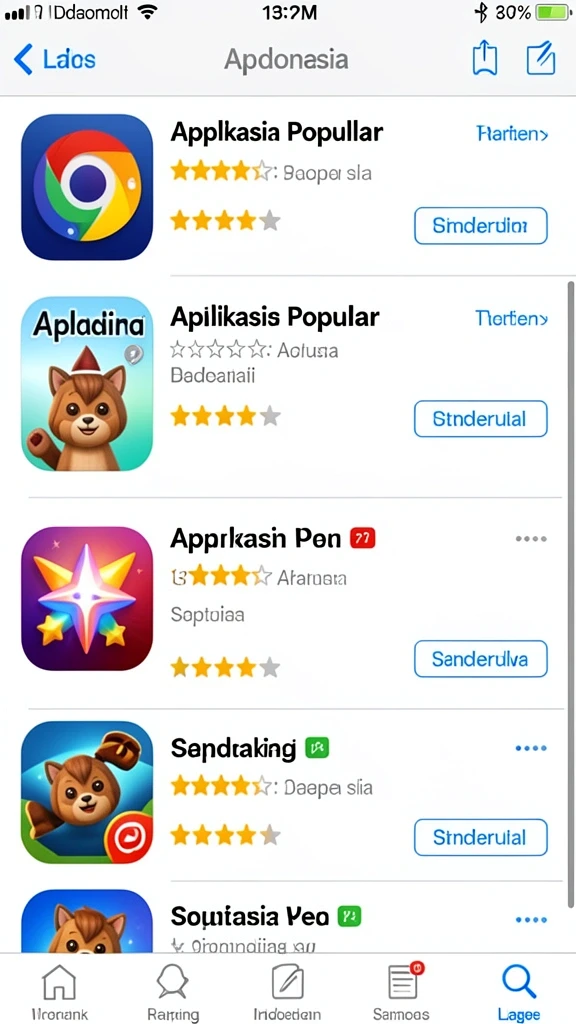This screenshot has width=576, height=1024.
Task: Open the link beside Applkasia Popular
Action: point(512,134)
